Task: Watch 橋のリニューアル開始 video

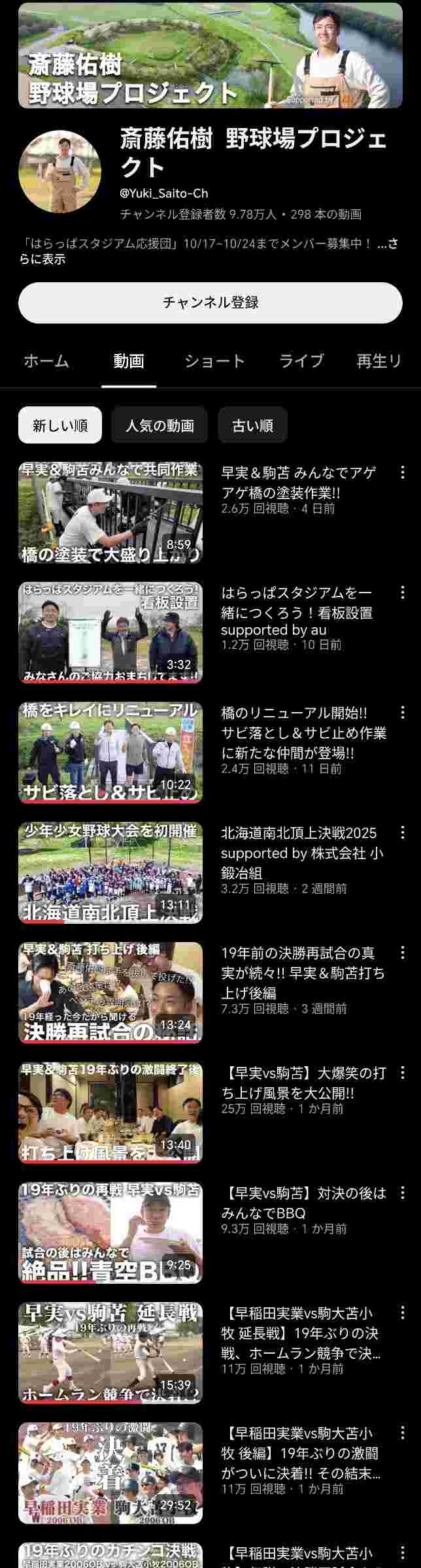Action: [110, 753]
